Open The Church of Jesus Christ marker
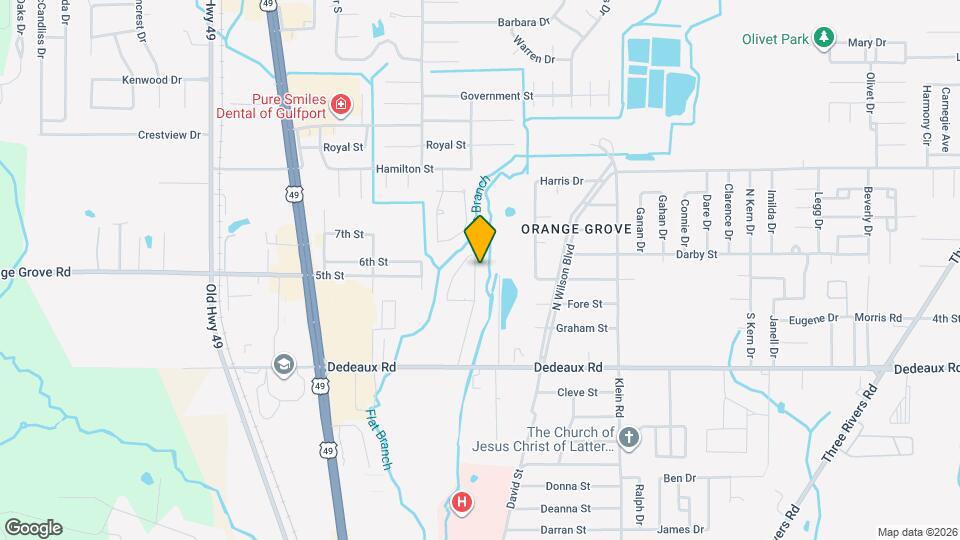 coord(628,437)
